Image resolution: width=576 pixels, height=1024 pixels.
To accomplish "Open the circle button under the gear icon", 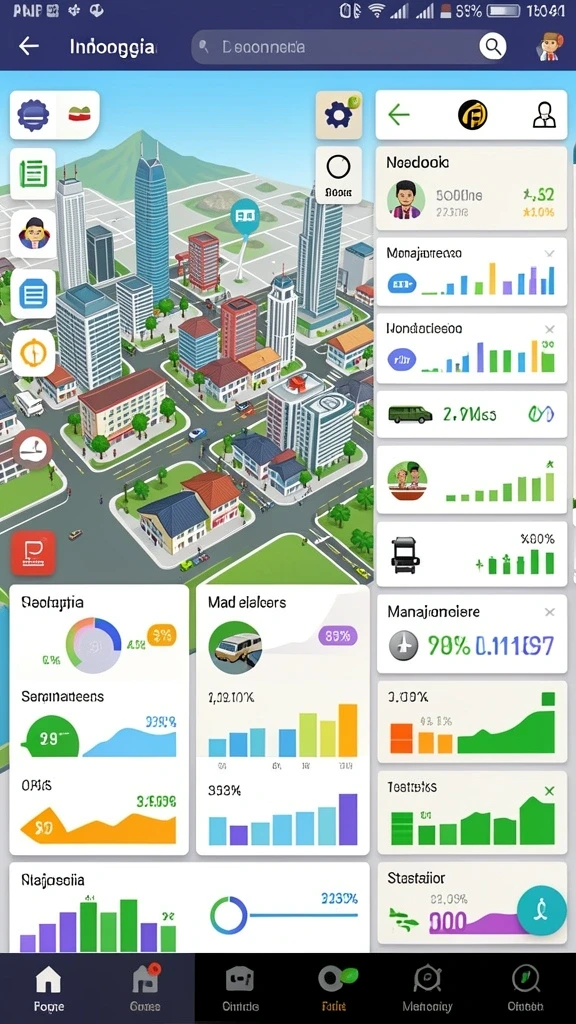I will [338, 174].
